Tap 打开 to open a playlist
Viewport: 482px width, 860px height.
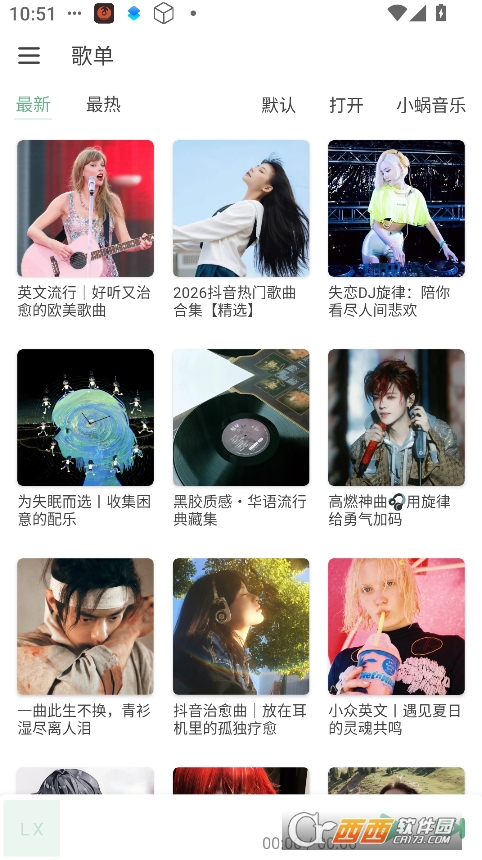(346, 105)
